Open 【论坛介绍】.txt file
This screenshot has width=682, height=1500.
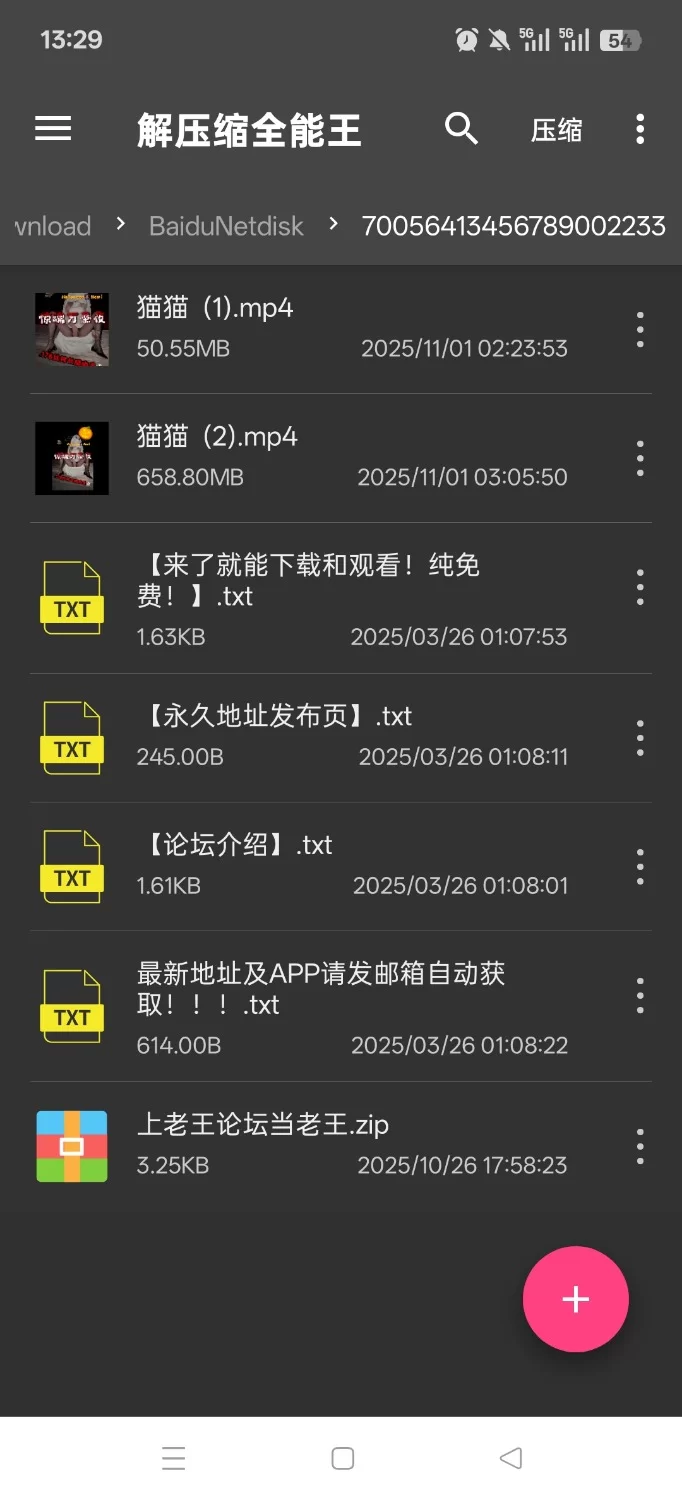300,865
